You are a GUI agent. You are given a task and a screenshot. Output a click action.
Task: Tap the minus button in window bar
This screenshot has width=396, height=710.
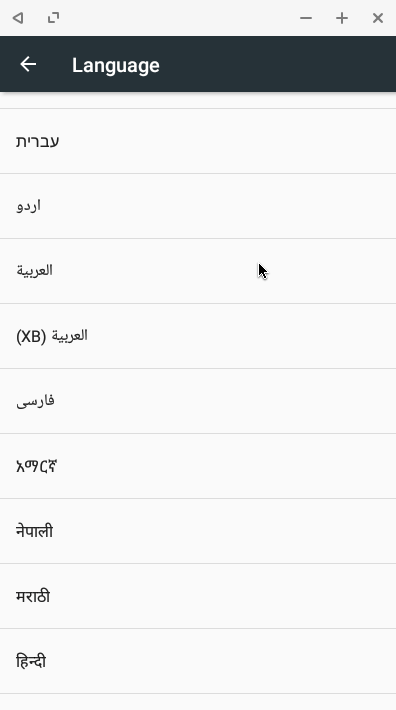(306, 18)
